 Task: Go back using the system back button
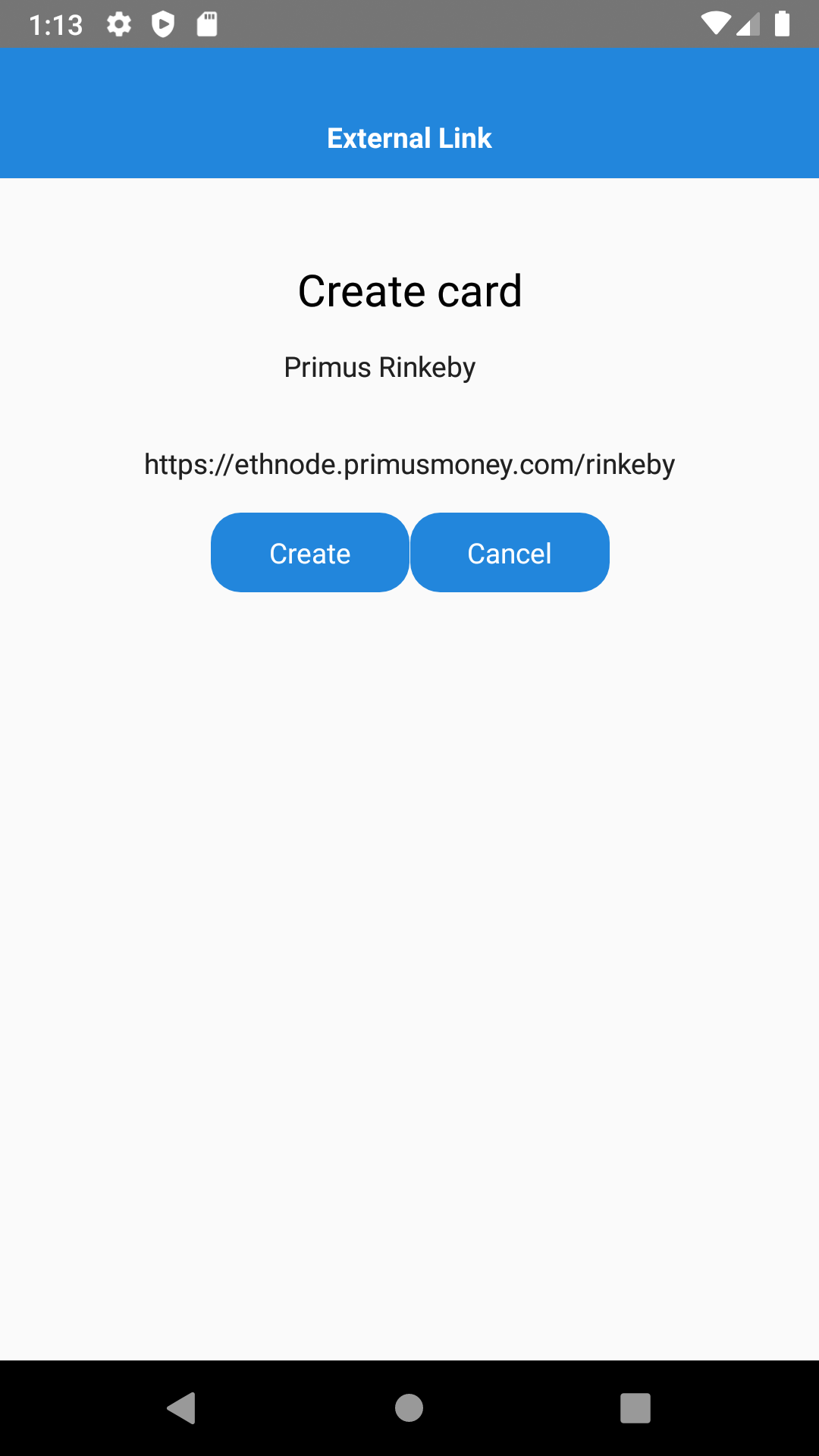pos(181,1408)
